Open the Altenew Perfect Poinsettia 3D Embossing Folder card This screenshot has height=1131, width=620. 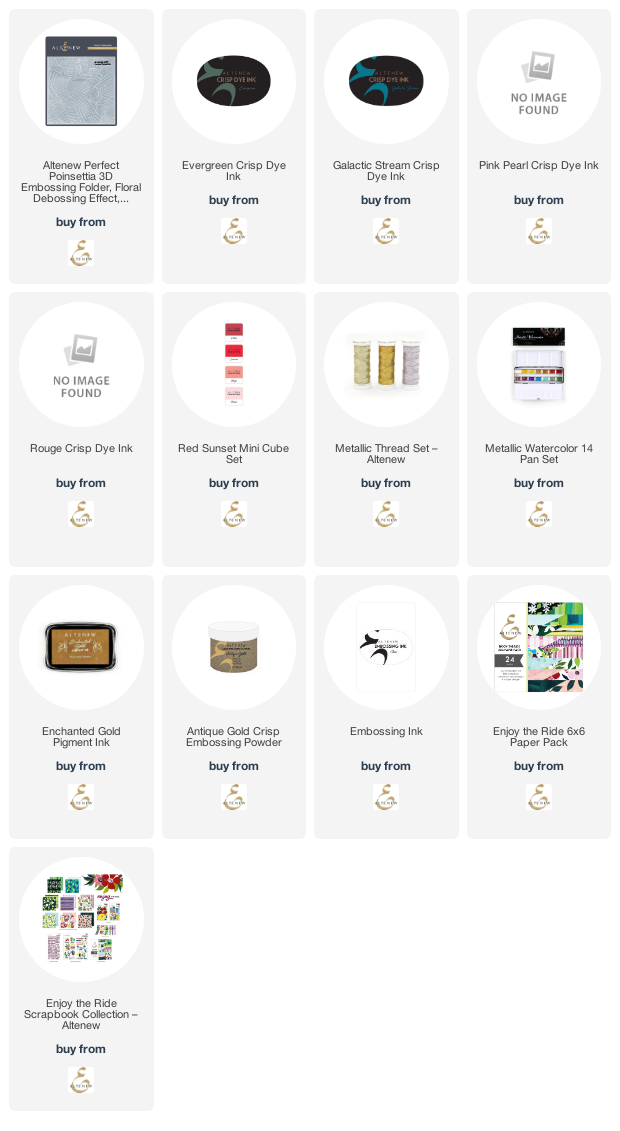tap(81, 146)
